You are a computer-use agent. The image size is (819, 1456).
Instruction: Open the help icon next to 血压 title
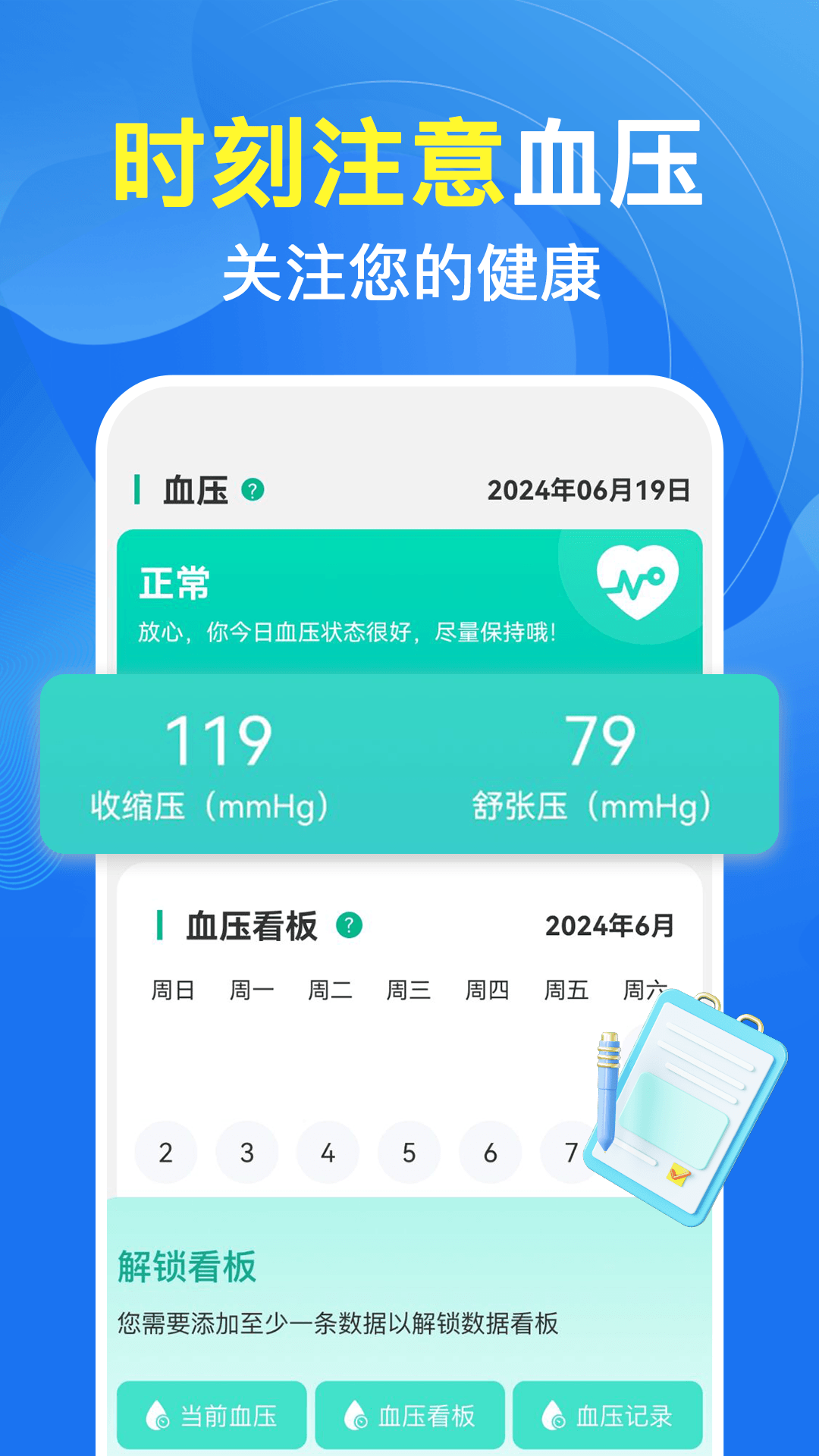point(253,491)
